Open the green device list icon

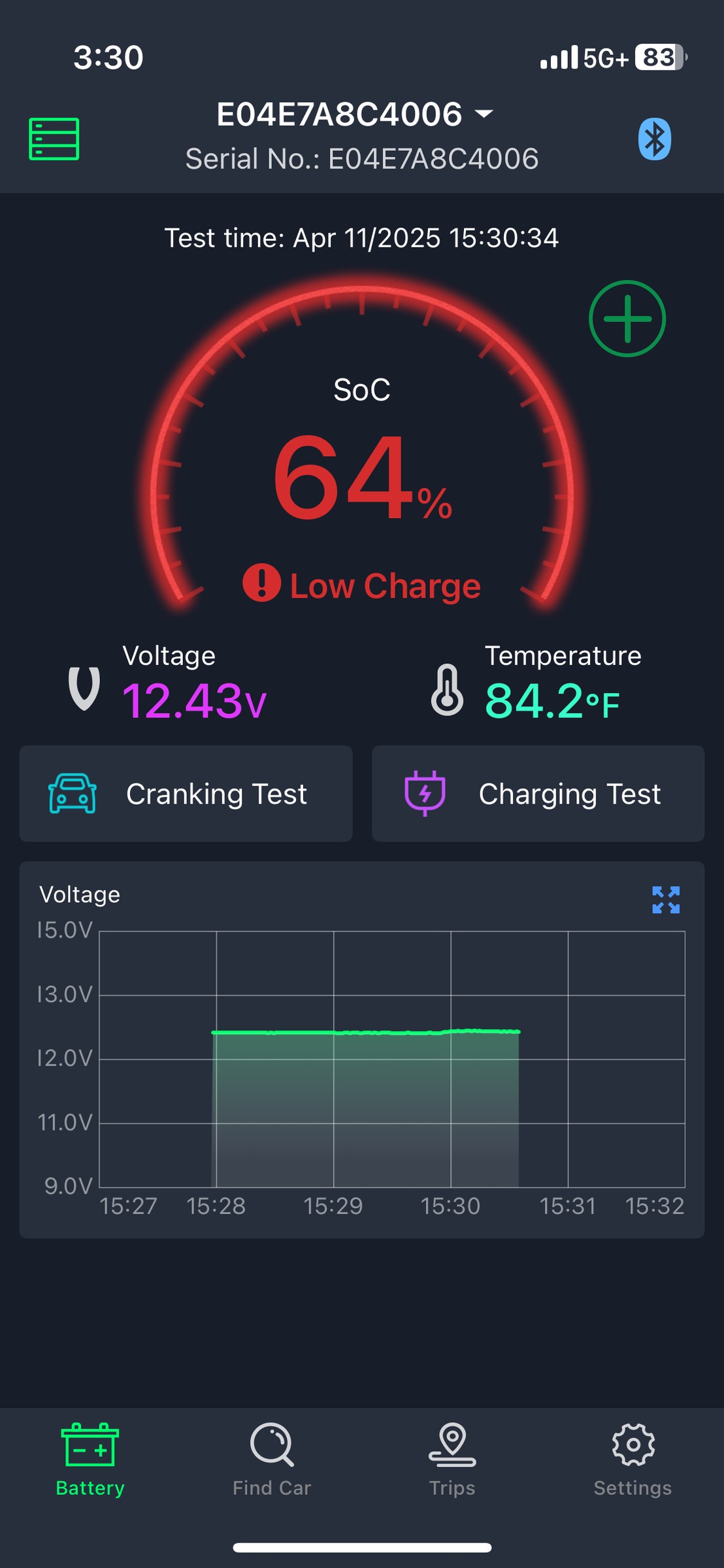pyautogui.click(x=54, y=139)
